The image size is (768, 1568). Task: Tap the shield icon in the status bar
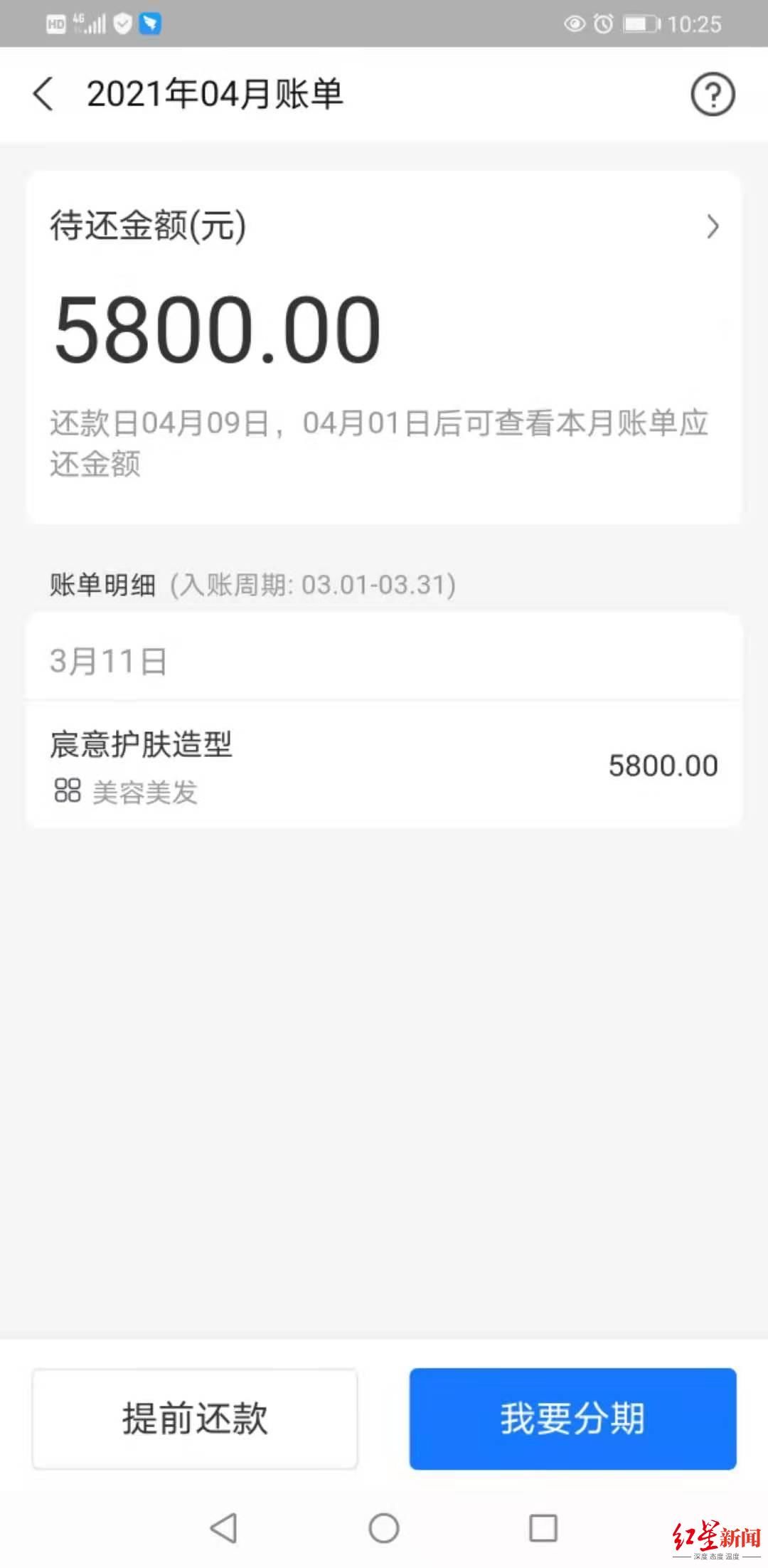[x=121, y=23]
